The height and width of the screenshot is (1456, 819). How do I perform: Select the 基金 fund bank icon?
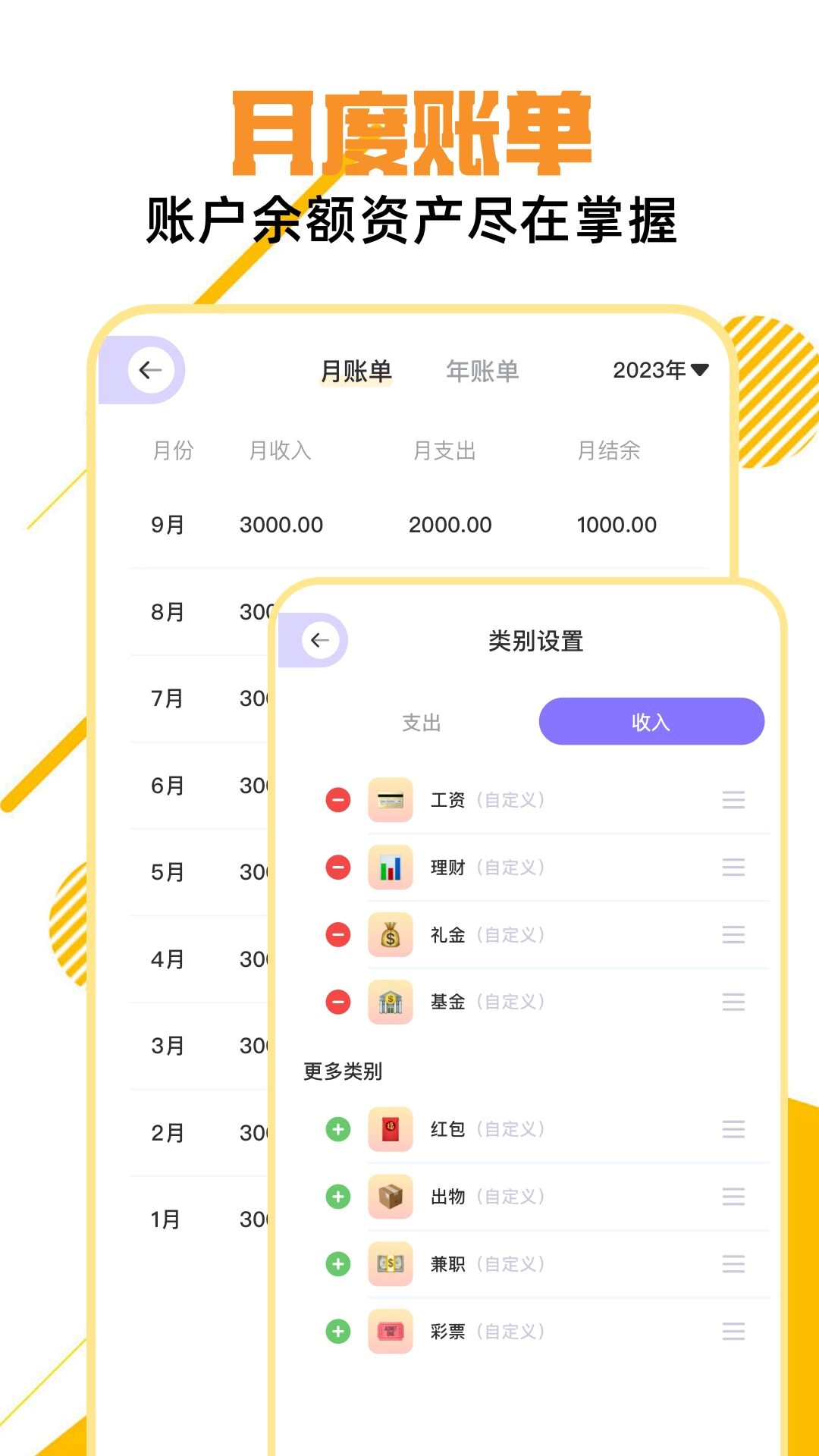pyautogui.click(x=390, y=1003)
